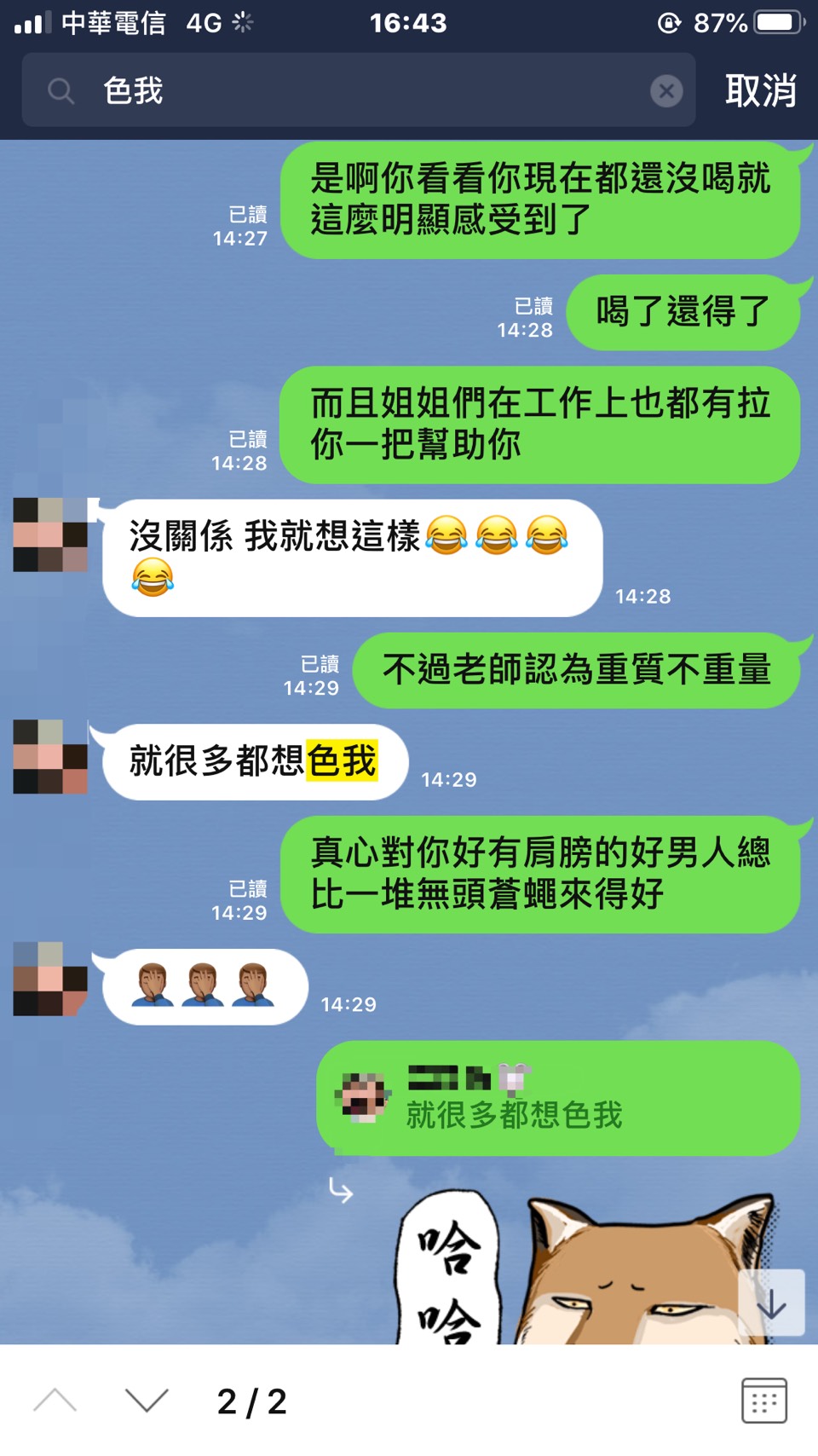Open the calendar date picker icon

763,1401
